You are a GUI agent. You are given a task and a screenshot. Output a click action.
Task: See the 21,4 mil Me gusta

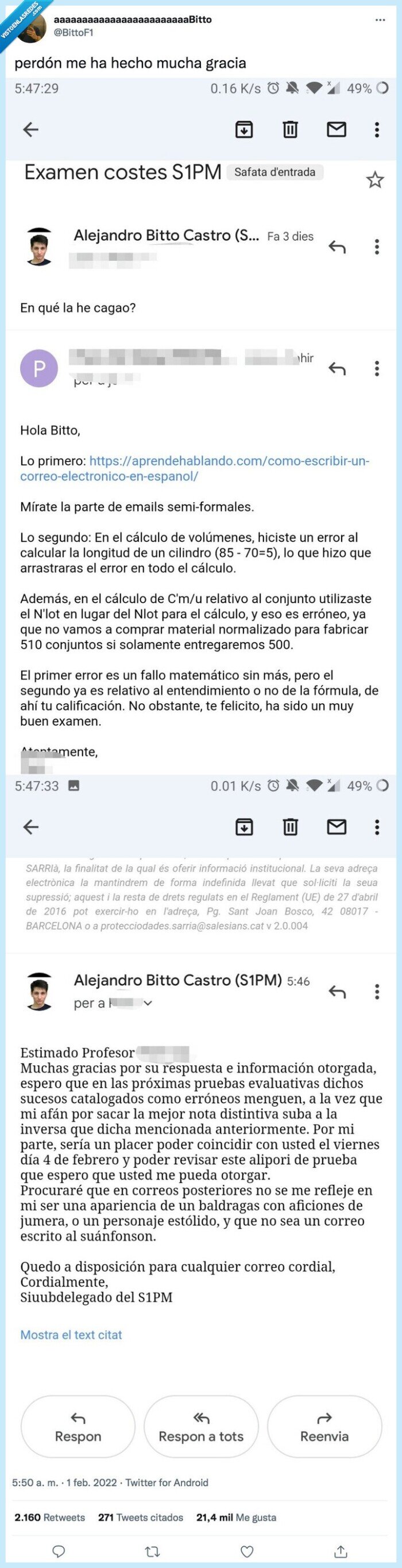[236, 1517]
